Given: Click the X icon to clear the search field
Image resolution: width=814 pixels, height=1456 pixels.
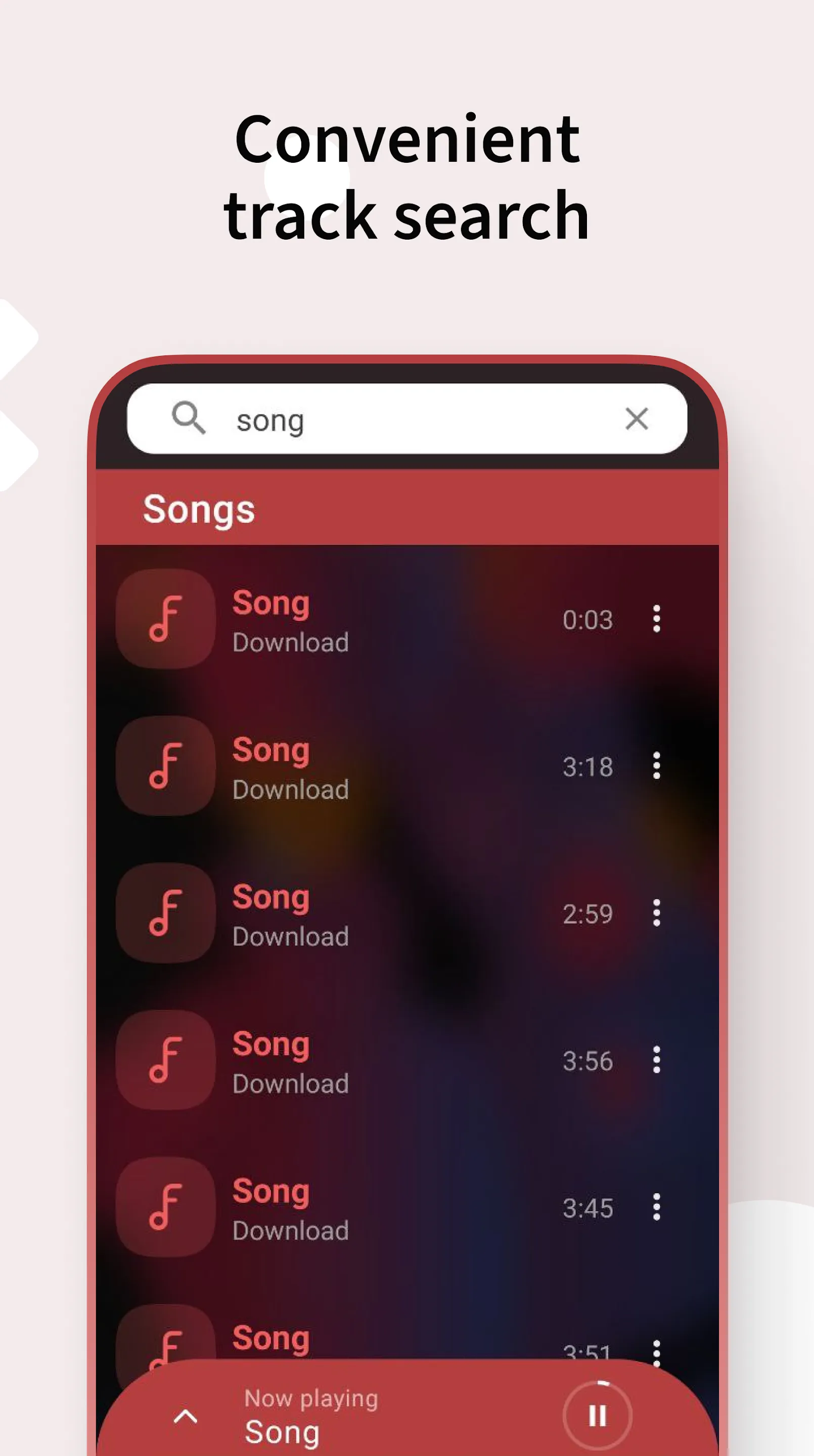Looking at the screenshot, I should (x=638, y=420).
